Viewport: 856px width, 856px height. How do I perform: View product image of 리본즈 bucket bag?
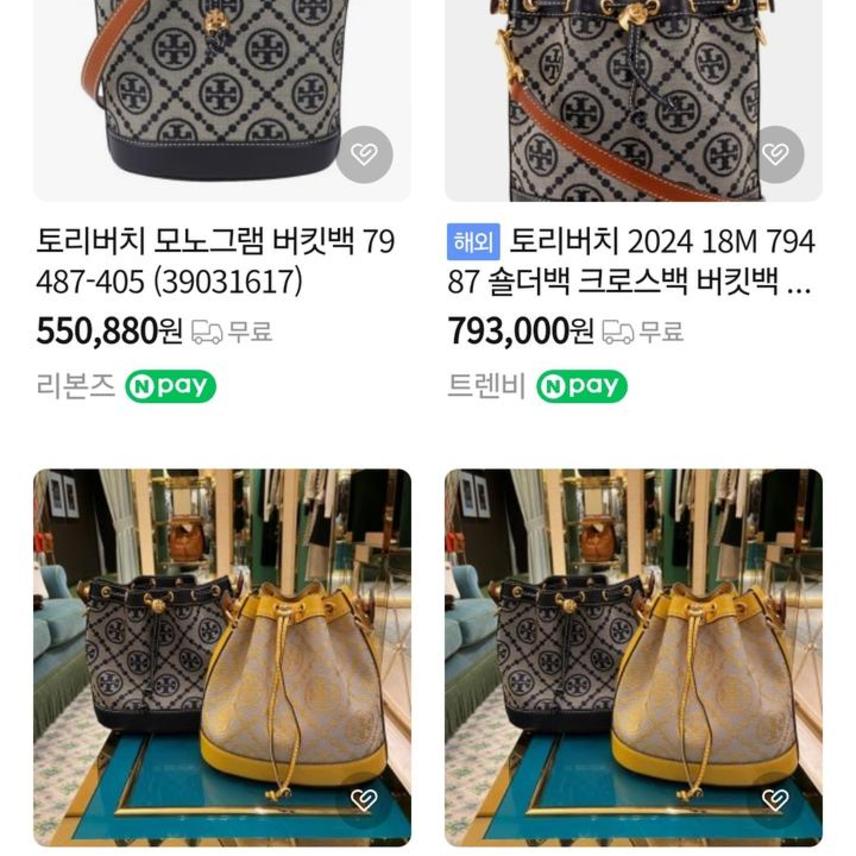pos(200,90)
